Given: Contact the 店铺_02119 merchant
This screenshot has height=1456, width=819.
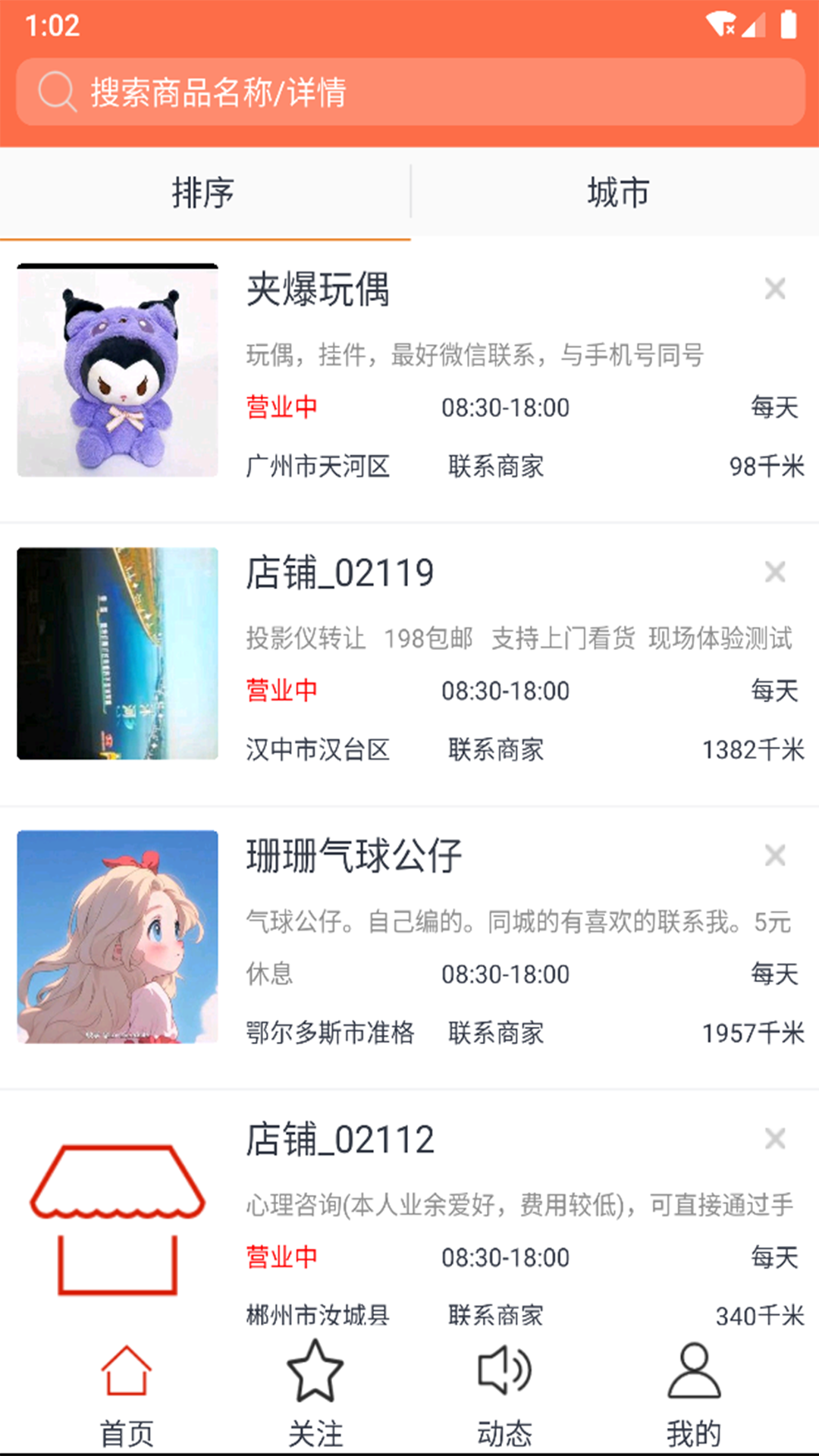Looking at the screenshot, I should tap(496, 750).
